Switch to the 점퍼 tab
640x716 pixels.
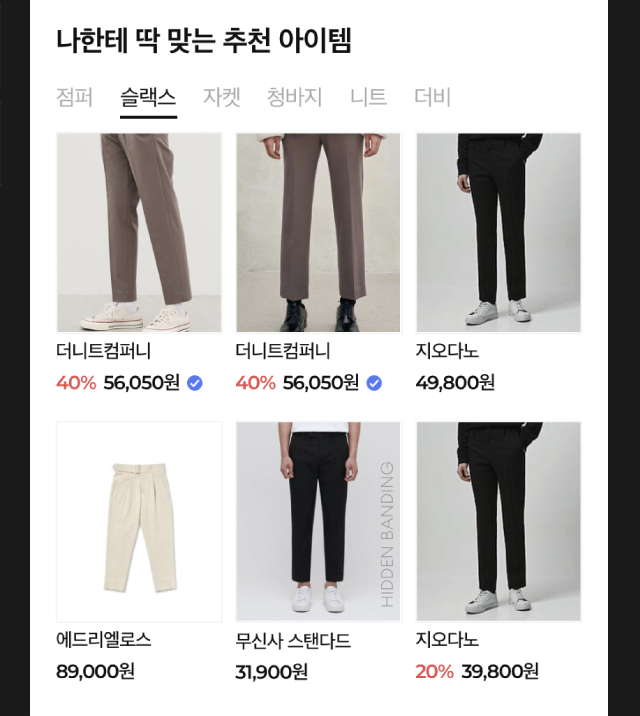(x=74, y=97)
